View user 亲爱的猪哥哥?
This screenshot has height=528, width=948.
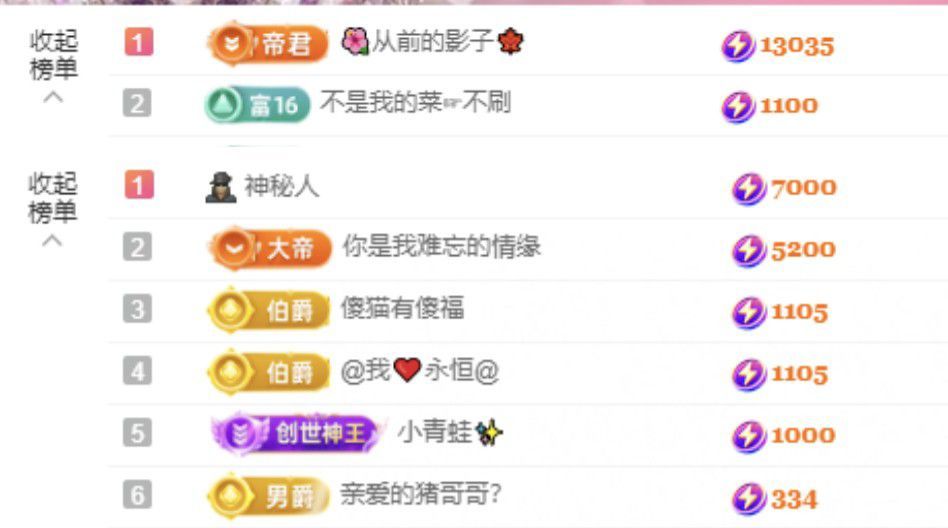click(x=420, y=496)
